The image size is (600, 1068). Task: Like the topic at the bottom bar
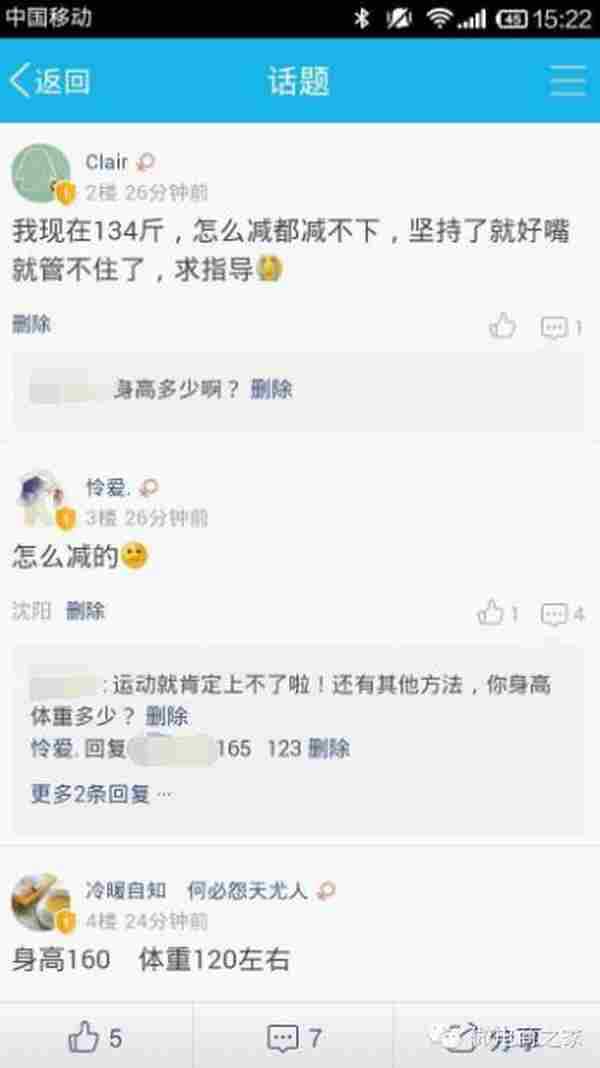click(96, 1038)
